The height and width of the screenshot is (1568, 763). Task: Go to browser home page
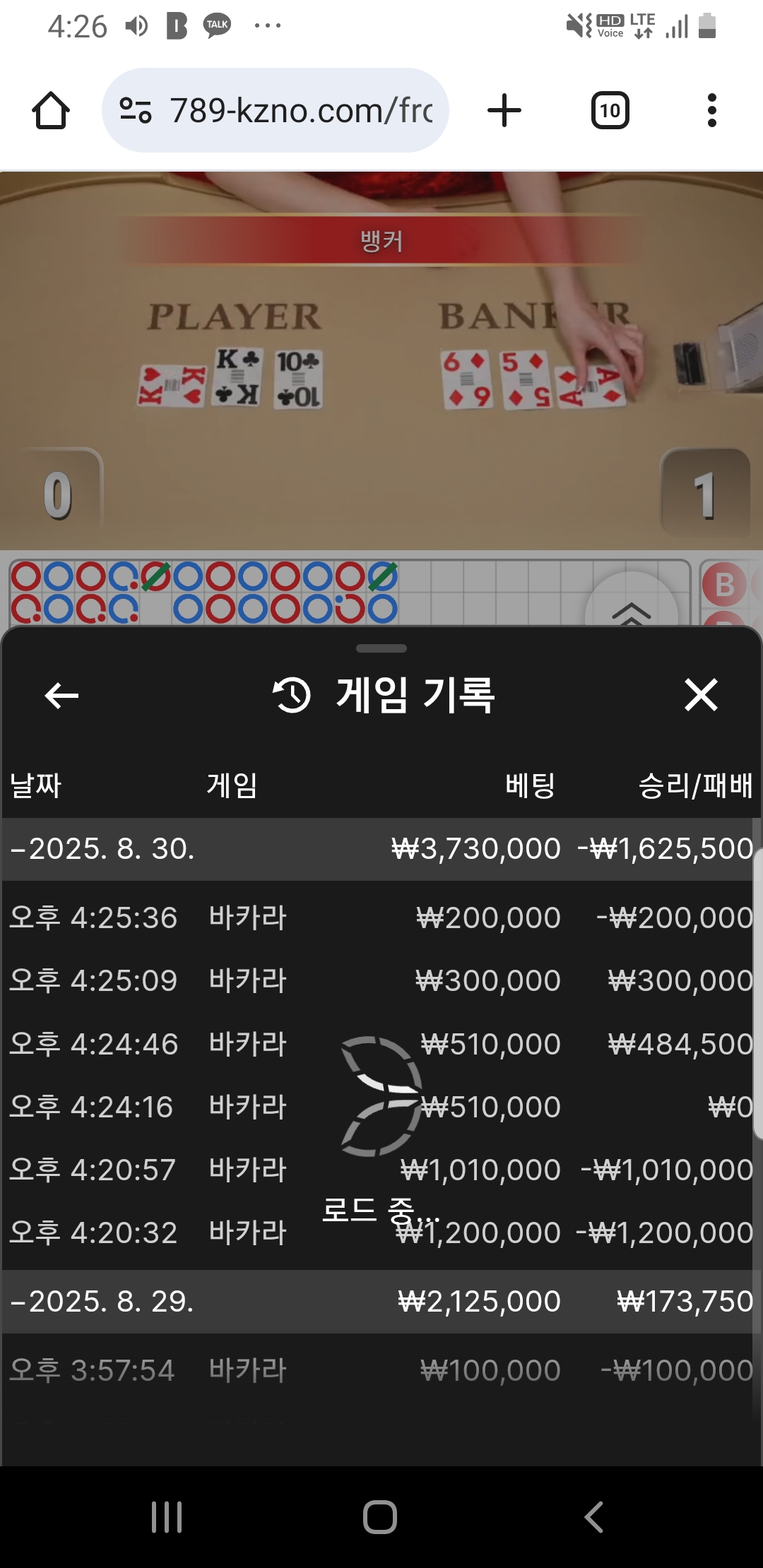coord(51,111)
